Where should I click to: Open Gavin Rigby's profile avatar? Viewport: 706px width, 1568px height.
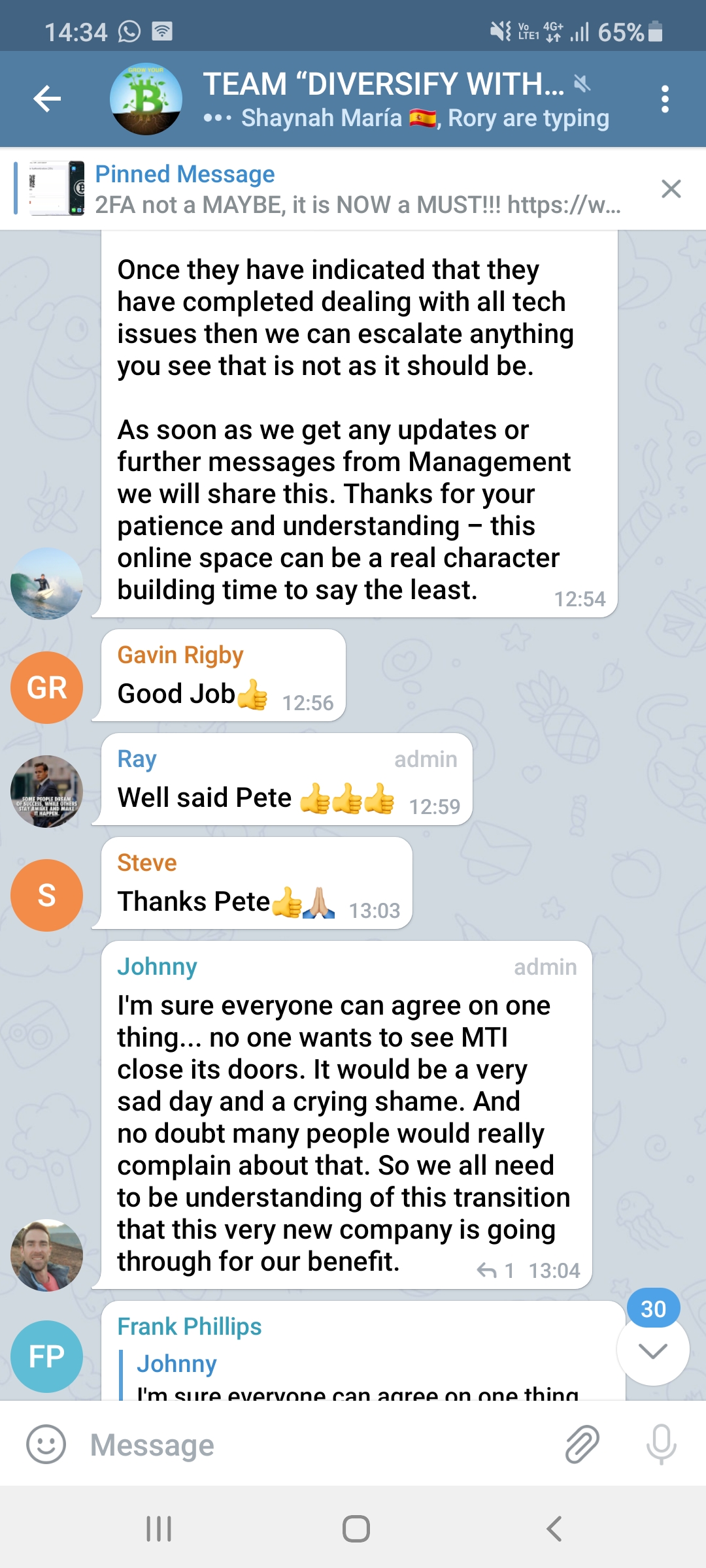pyautogui.click(x=46, y=687)
